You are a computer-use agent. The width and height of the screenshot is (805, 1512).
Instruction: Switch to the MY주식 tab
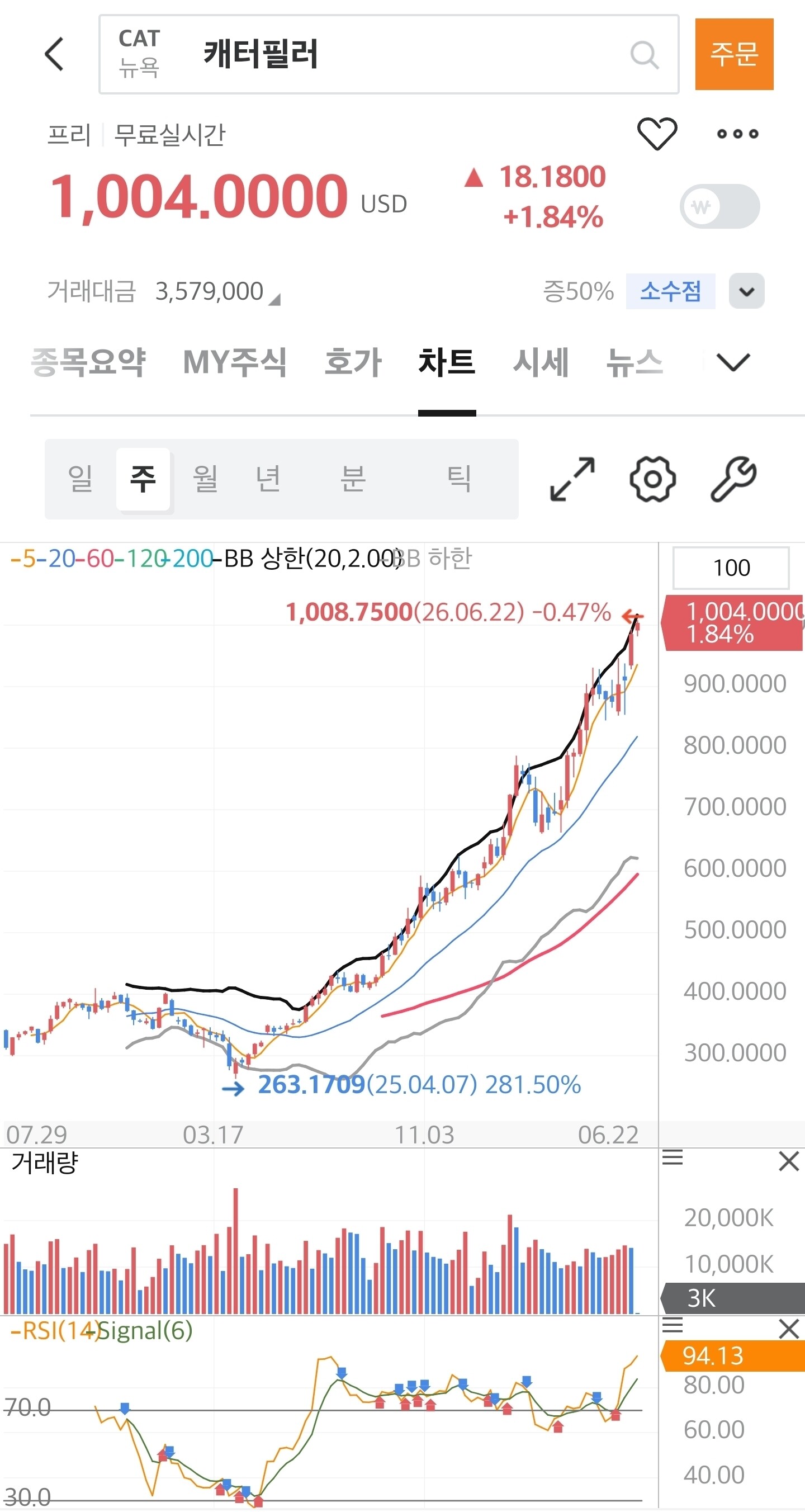click(x=235, y=362)
